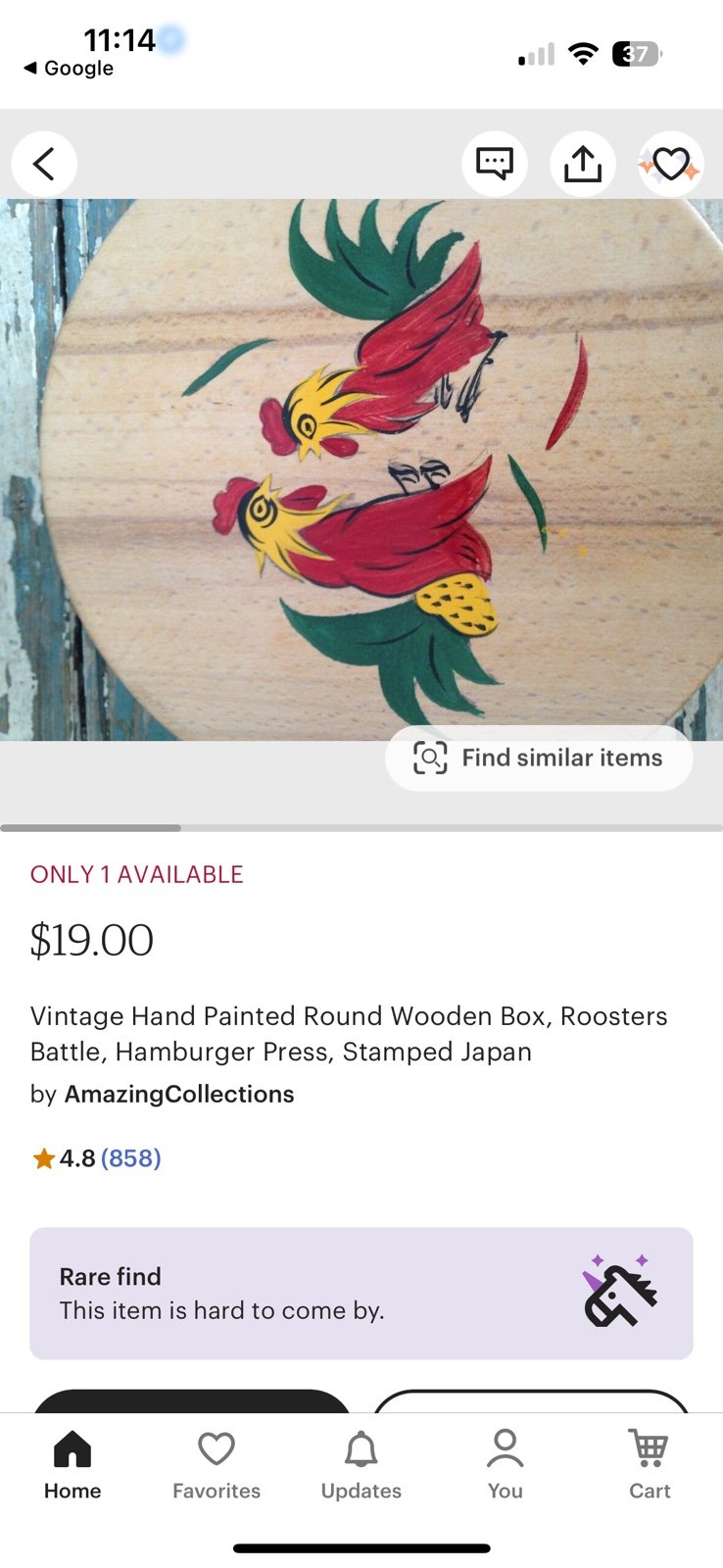The width and height of the screenshot is (723, 1568).
Task: Go back using the back arrow
Action: pyautogui.click(x=44, y=164)
